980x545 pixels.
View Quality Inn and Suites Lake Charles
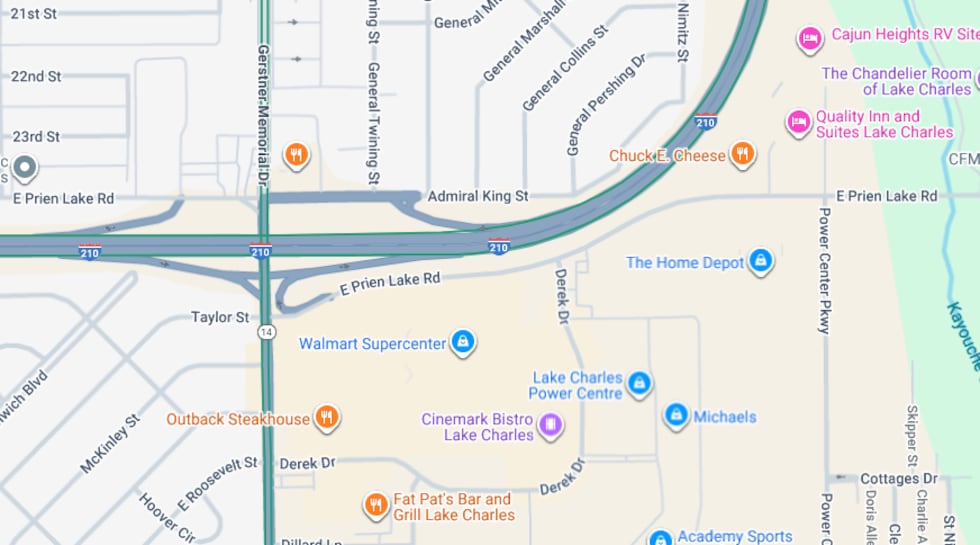(x=798, y=122)
